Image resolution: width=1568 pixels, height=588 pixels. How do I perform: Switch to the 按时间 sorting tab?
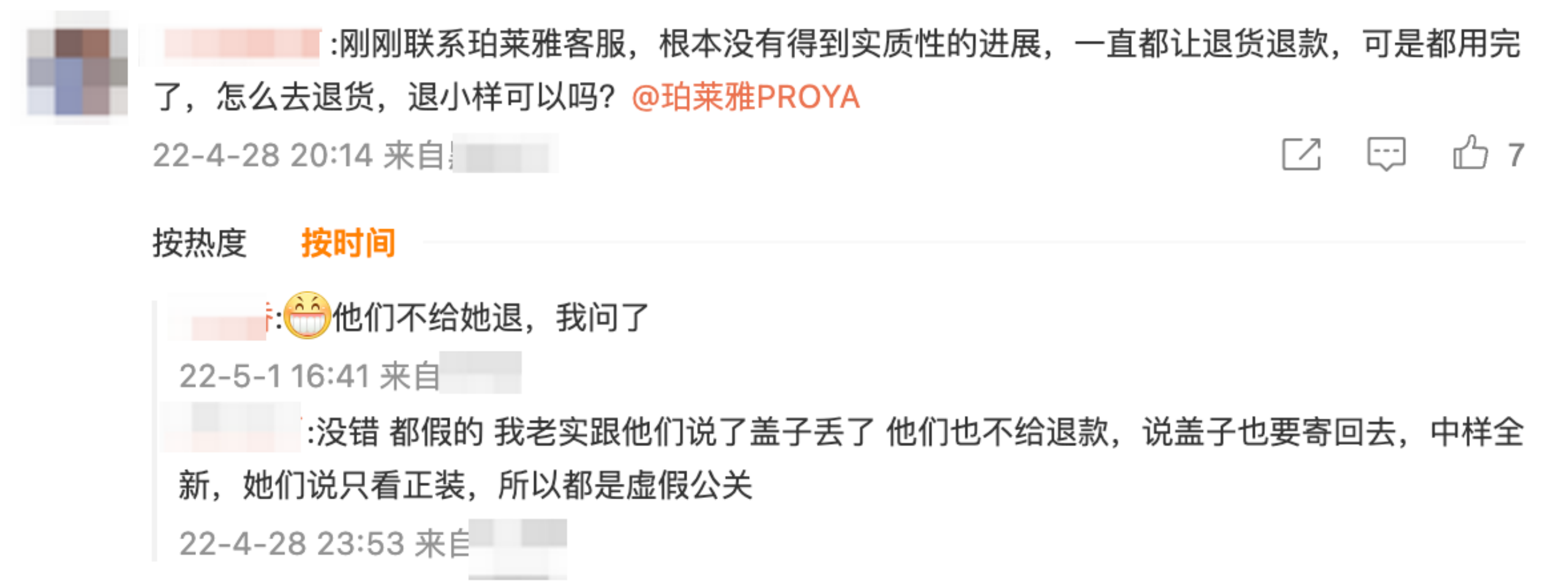pos(348,243)
